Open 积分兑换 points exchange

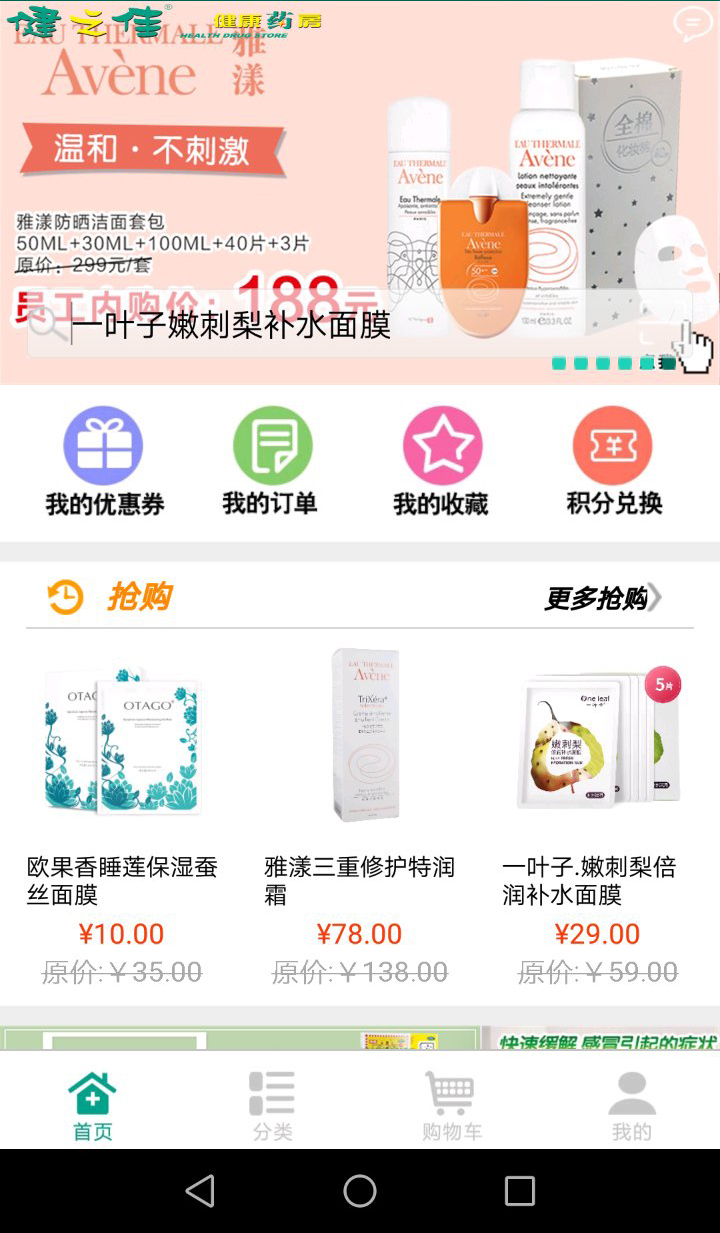click(x=613, y=462)
